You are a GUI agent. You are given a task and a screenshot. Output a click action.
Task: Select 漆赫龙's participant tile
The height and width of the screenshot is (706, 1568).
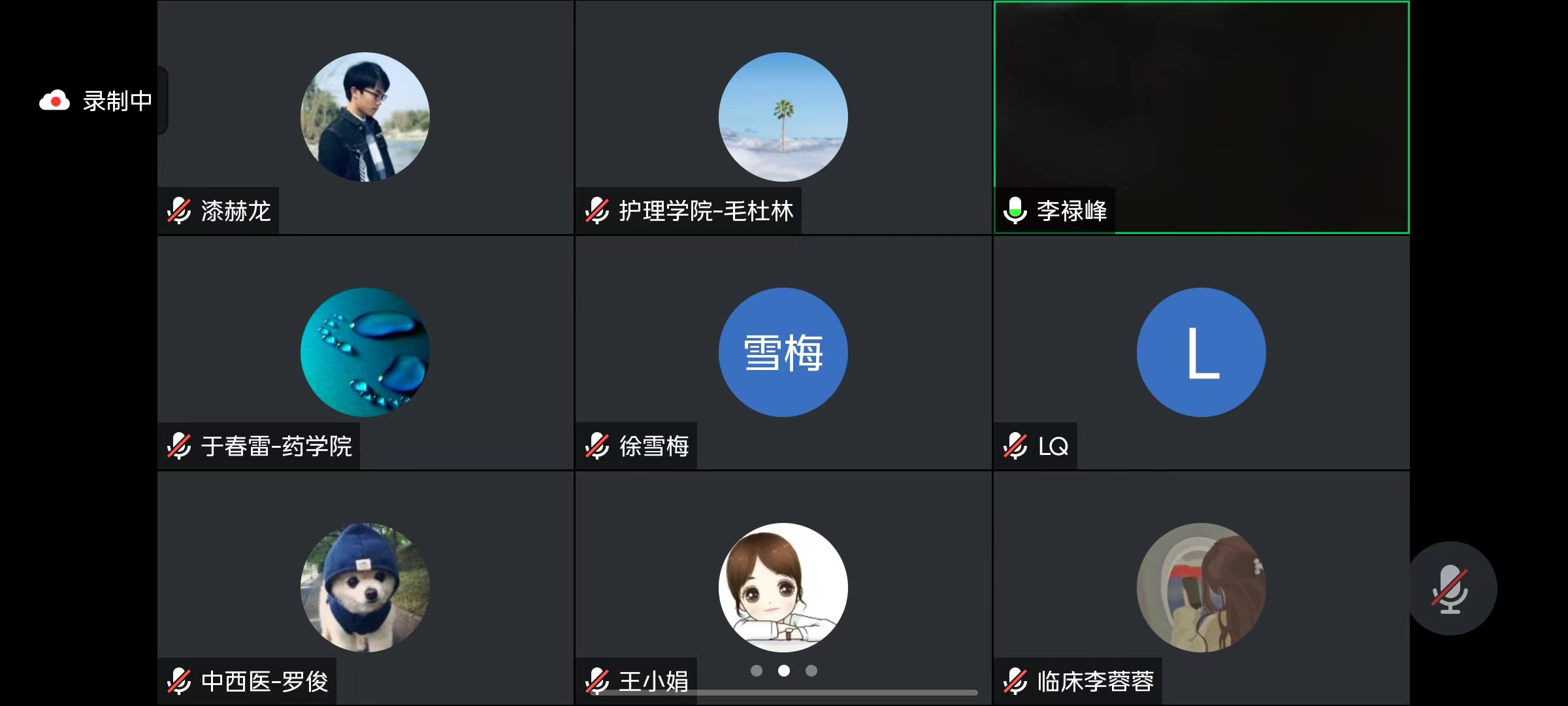point(365,118)
